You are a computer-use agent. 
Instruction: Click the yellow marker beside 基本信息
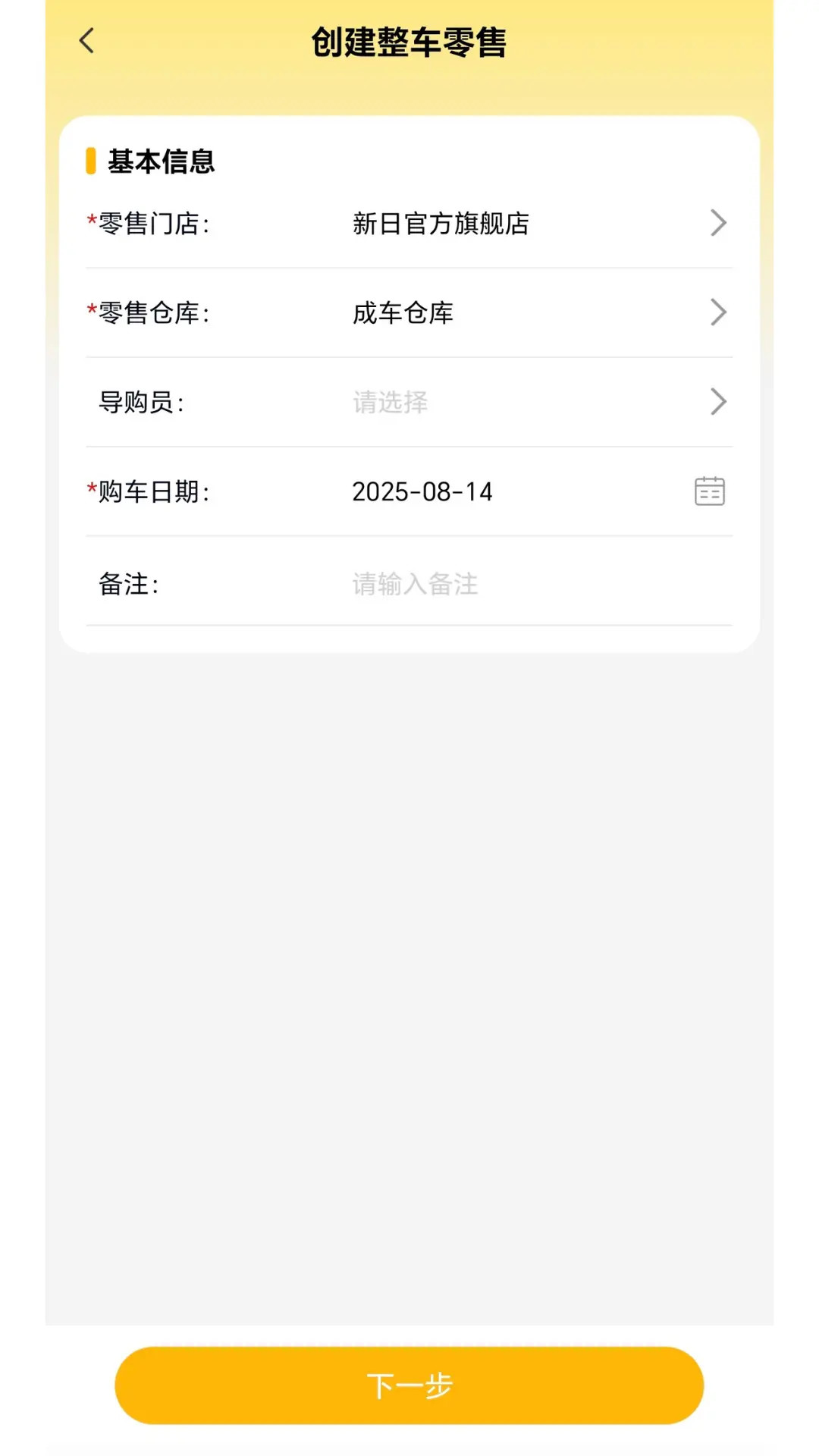(x=91, y=160)
